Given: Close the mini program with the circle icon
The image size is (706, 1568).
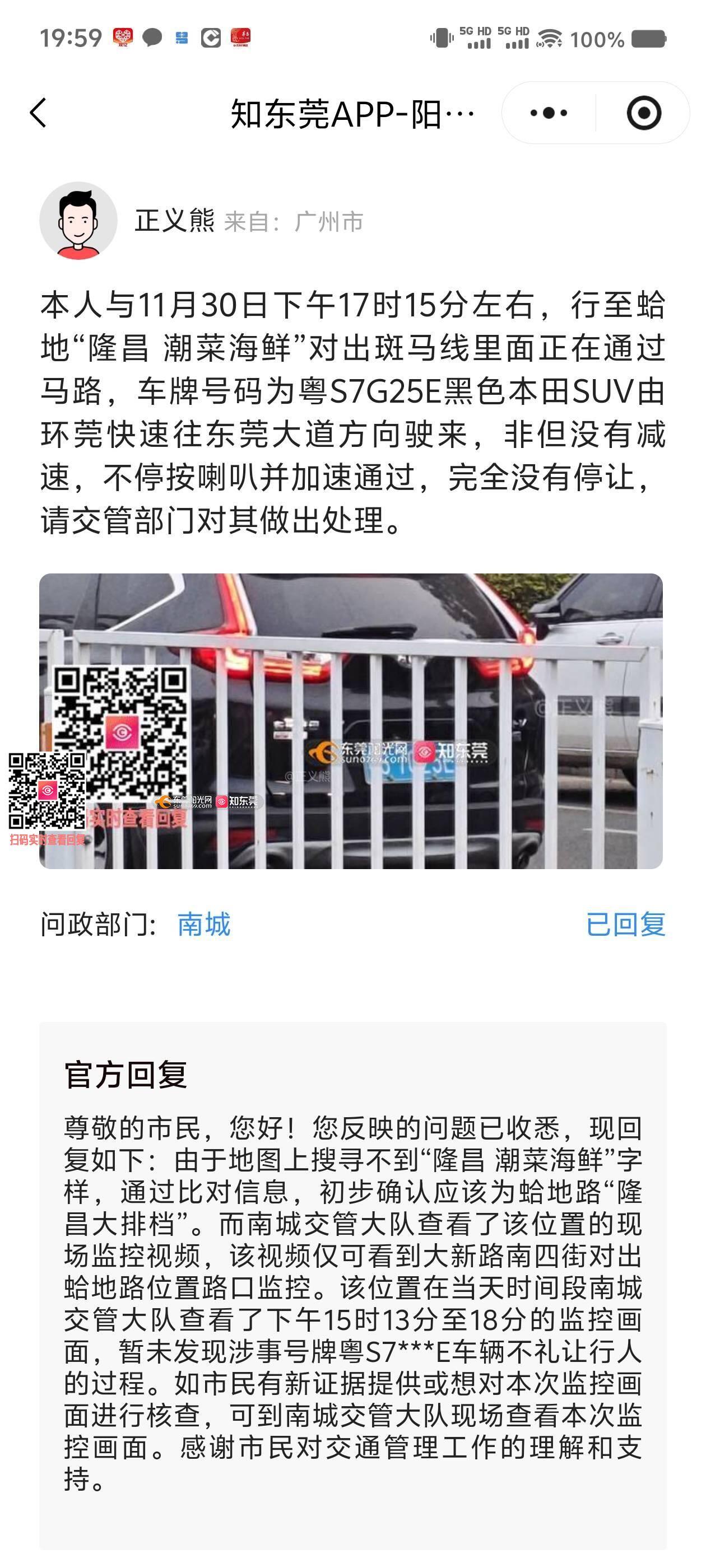Looking at the screenshot, I should pyautogui.click(x=643, y=113).
